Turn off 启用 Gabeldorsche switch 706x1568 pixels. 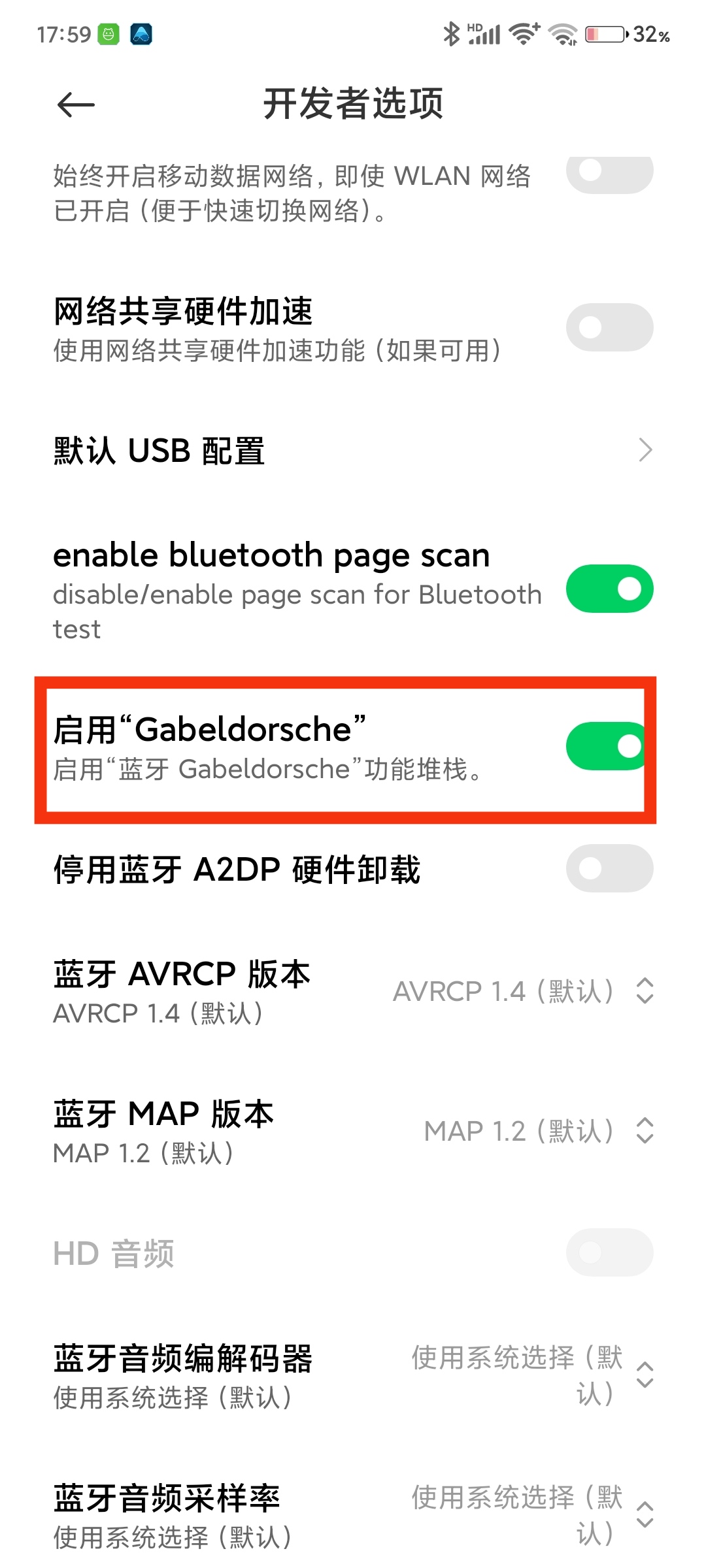[608, 746]
